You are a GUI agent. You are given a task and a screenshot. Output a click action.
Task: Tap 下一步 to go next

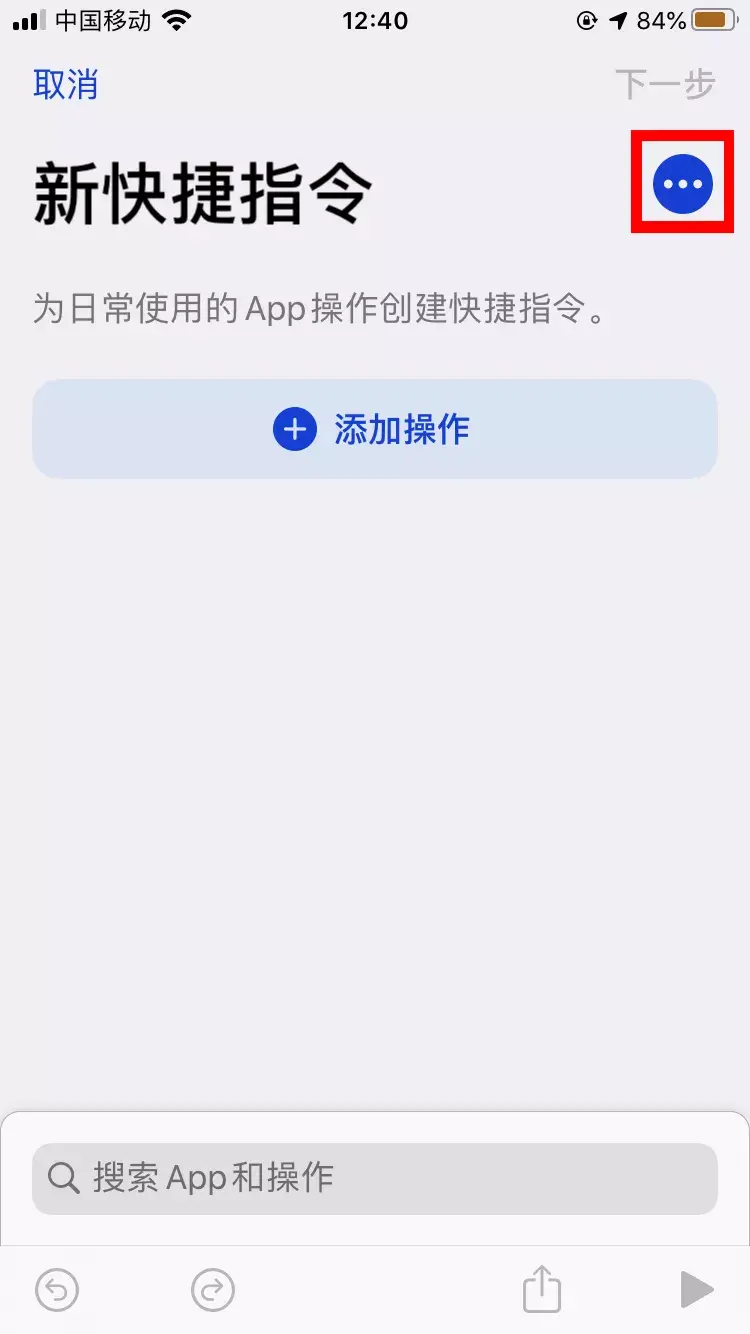pyautogui.click(x=665, y=85)
